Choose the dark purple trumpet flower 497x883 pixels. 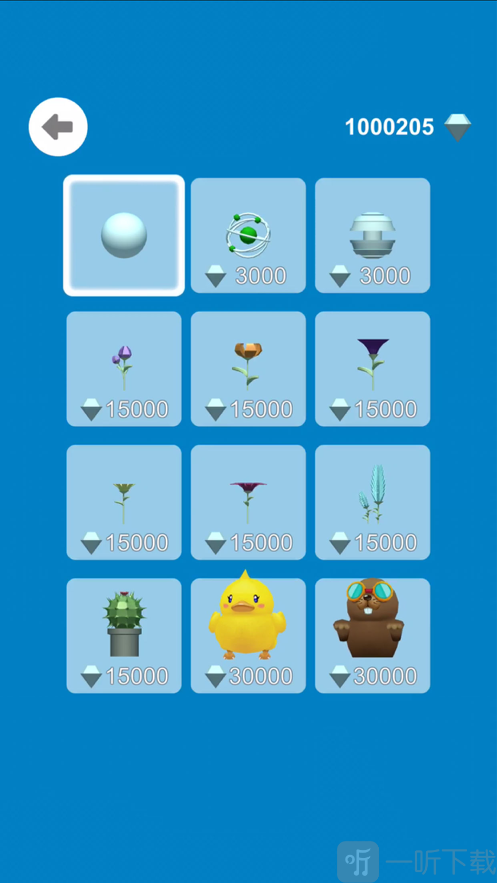373,369
